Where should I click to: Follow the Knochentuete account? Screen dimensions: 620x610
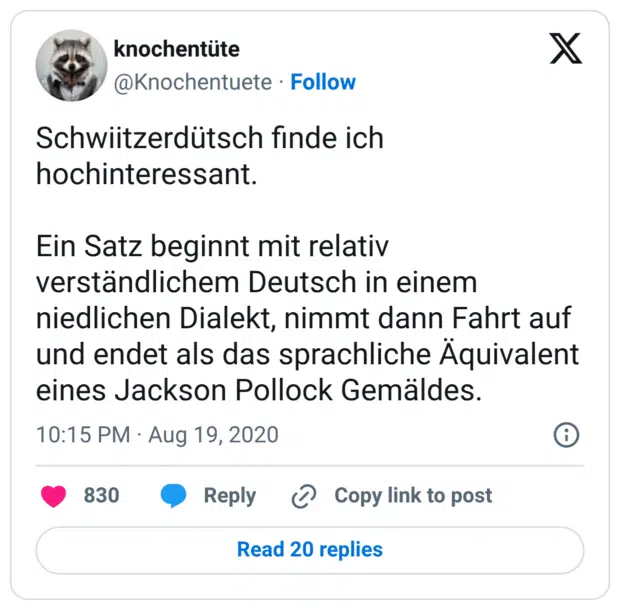pos(323,82)
